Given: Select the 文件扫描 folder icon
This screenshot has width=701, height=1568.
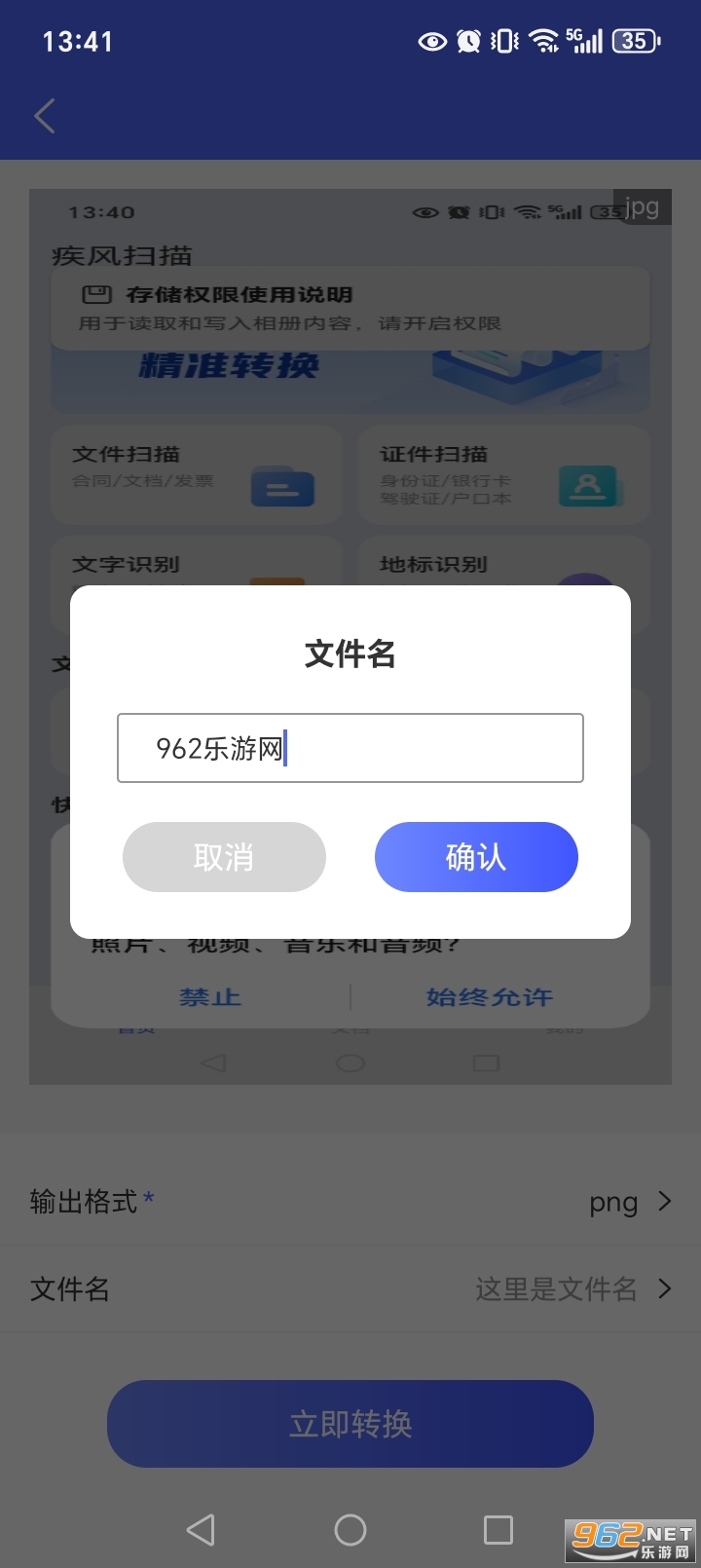Looking at the screenshot, I should tap(284, 488).
